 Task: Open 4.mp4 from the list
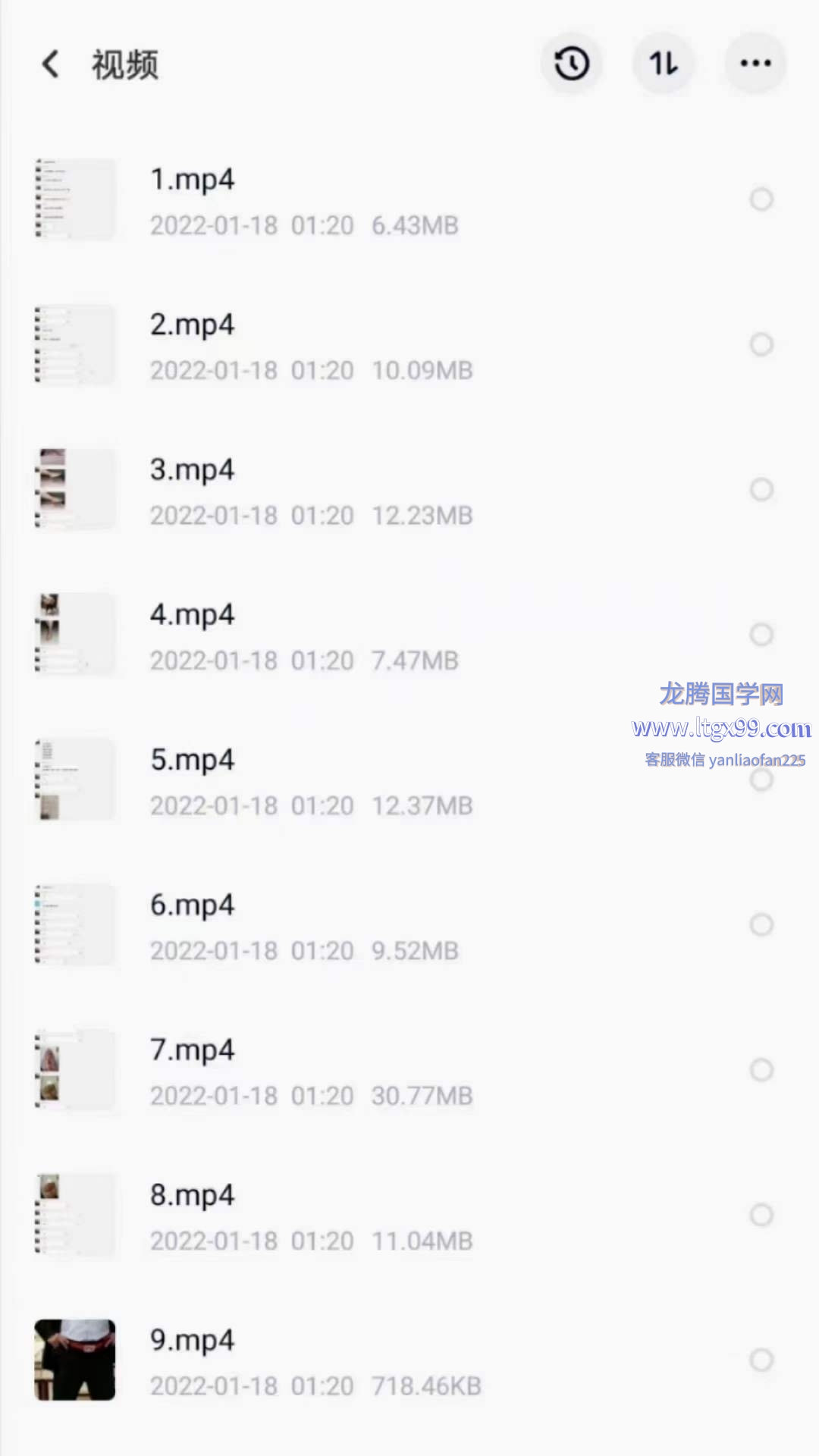[193, 615]
